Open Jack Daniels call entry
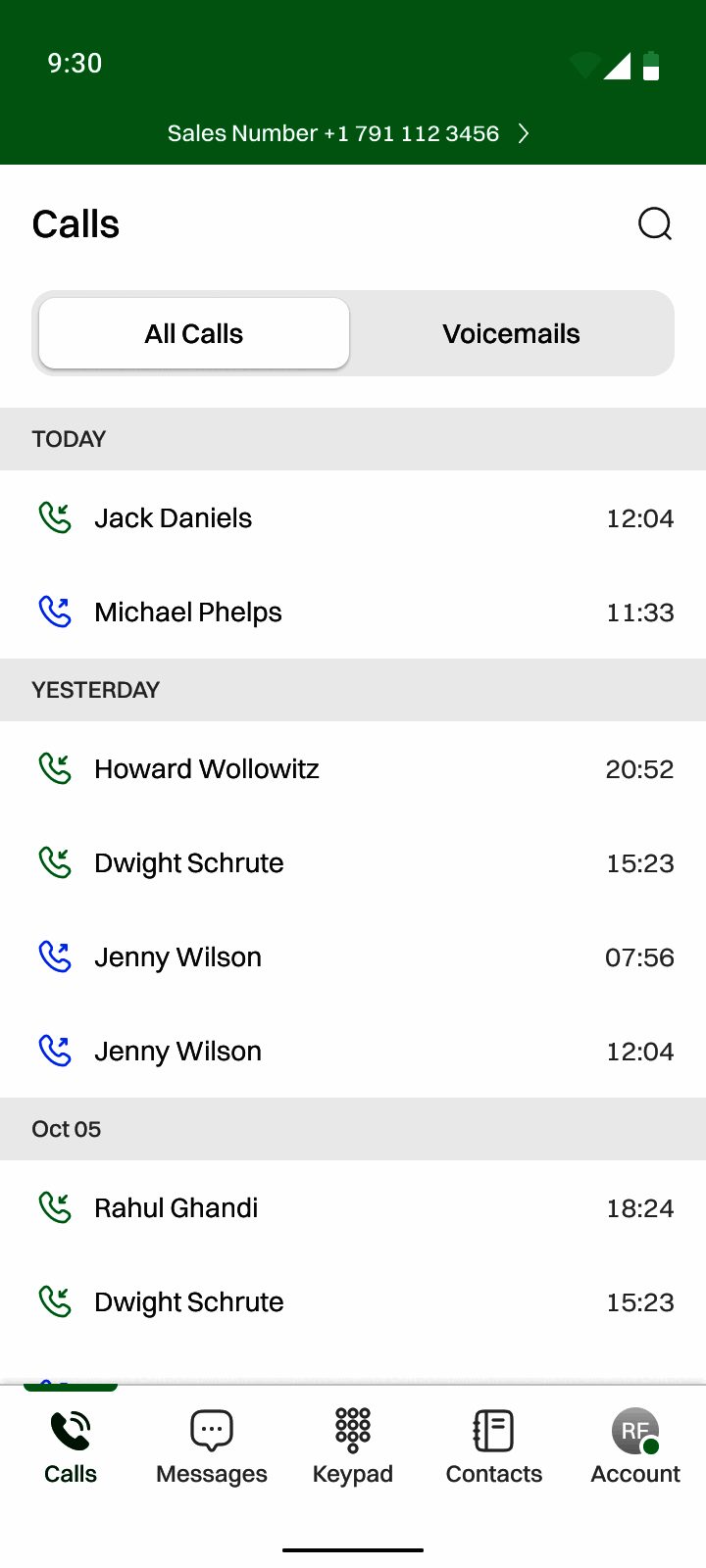 point(353,518)
